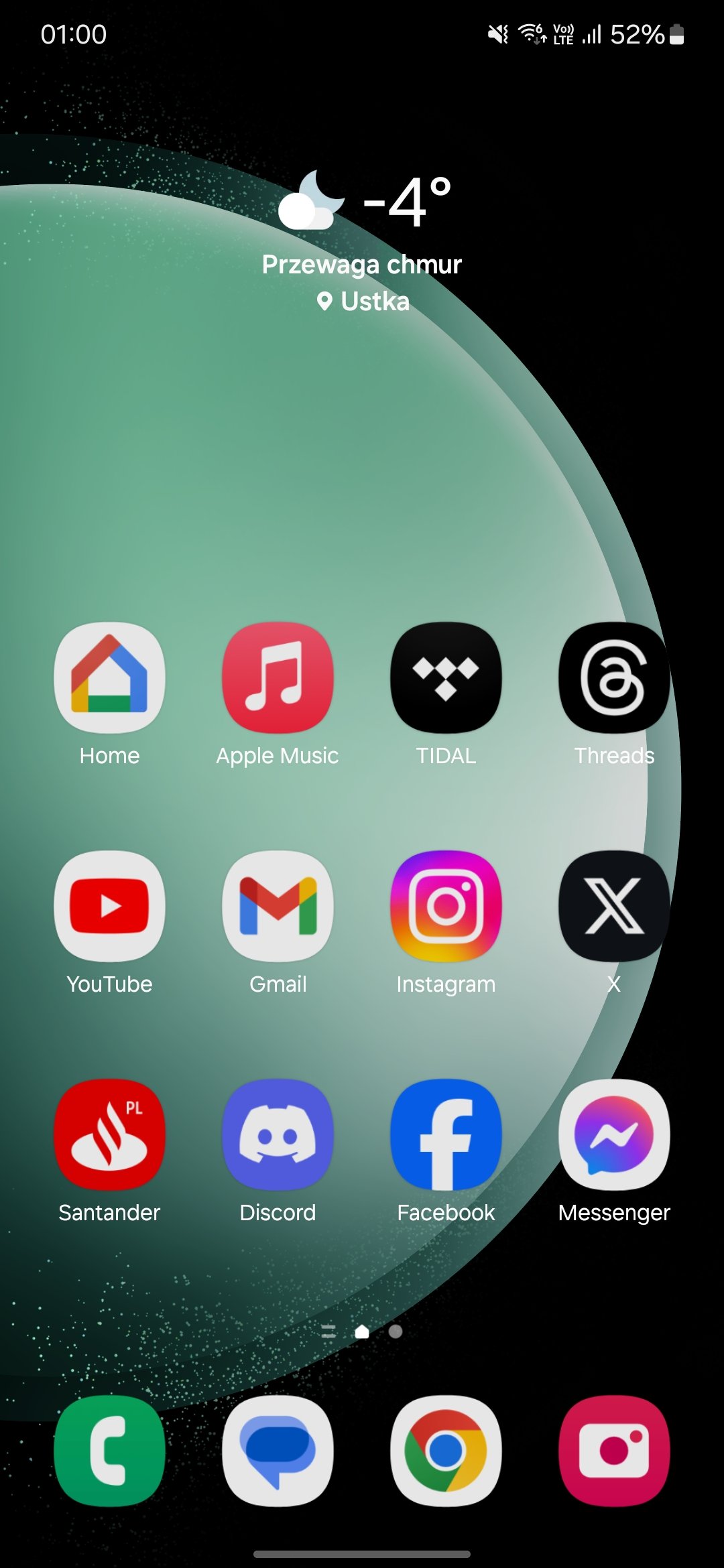The image size is (724, 1568).
Task: Go to the second home page dot
Action: (x=396, y=1331)
